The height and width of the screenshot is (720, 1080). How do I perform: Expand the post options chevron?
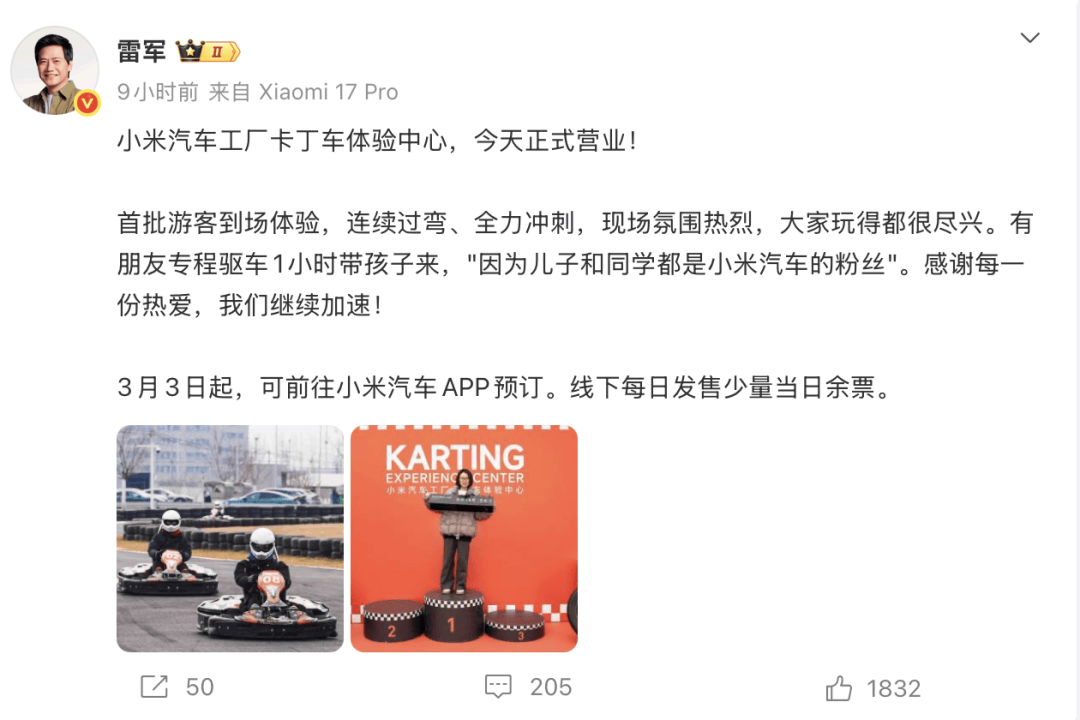(1029, 39)
